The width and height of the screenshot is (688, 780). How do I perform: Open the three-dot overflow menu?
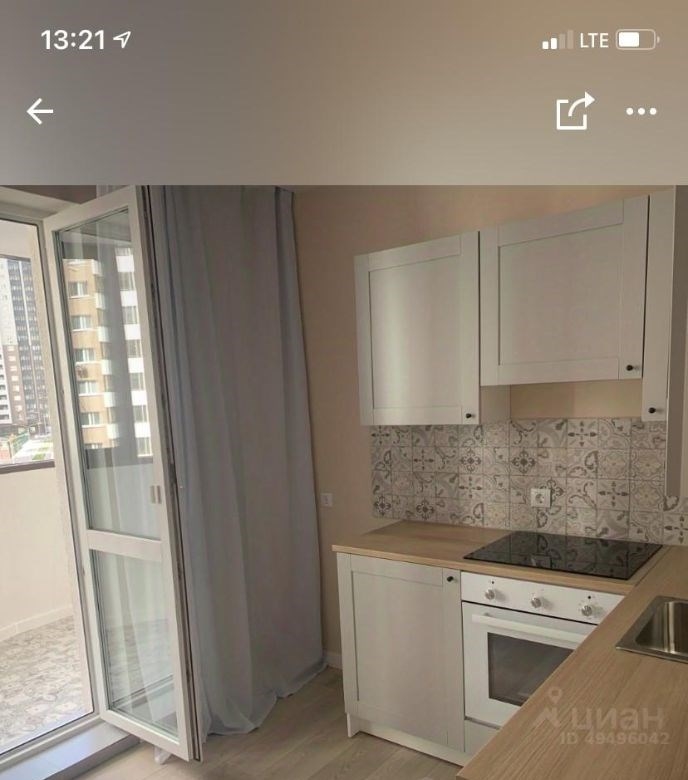(641, 111)
